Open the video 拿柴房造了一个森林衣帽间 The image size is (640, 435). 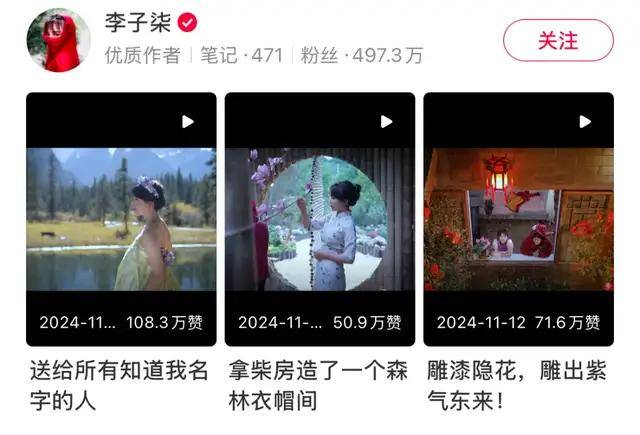click(319, 219)
